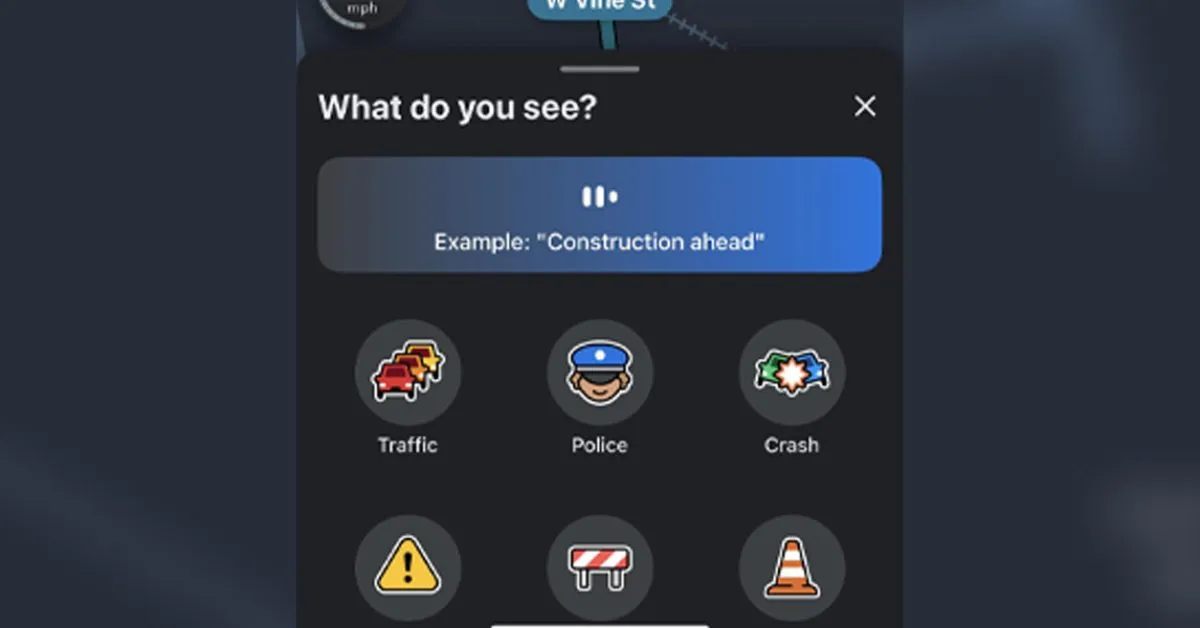Select the road closure barrier icon
Viewport: 1200px width, 628px height.
pos(600,568)
